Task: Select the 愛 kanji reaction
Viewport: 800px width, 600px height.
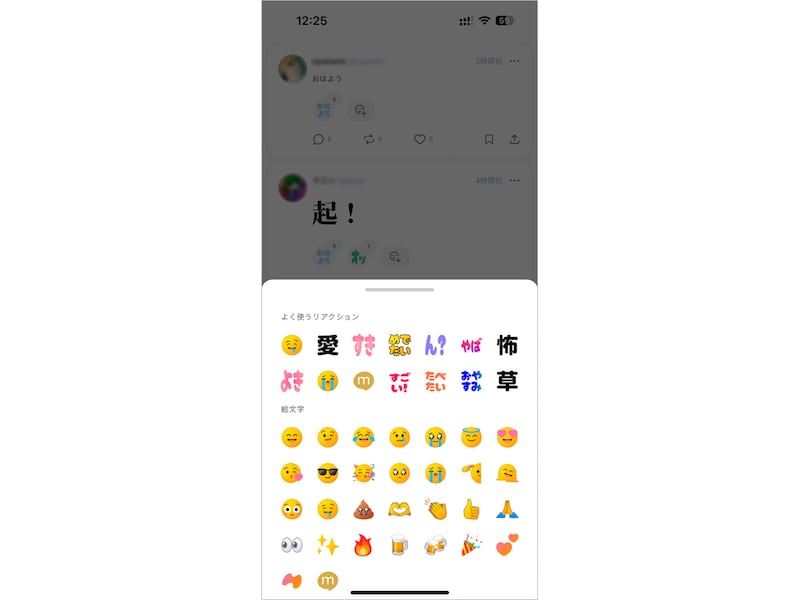Action: point(328,346)
